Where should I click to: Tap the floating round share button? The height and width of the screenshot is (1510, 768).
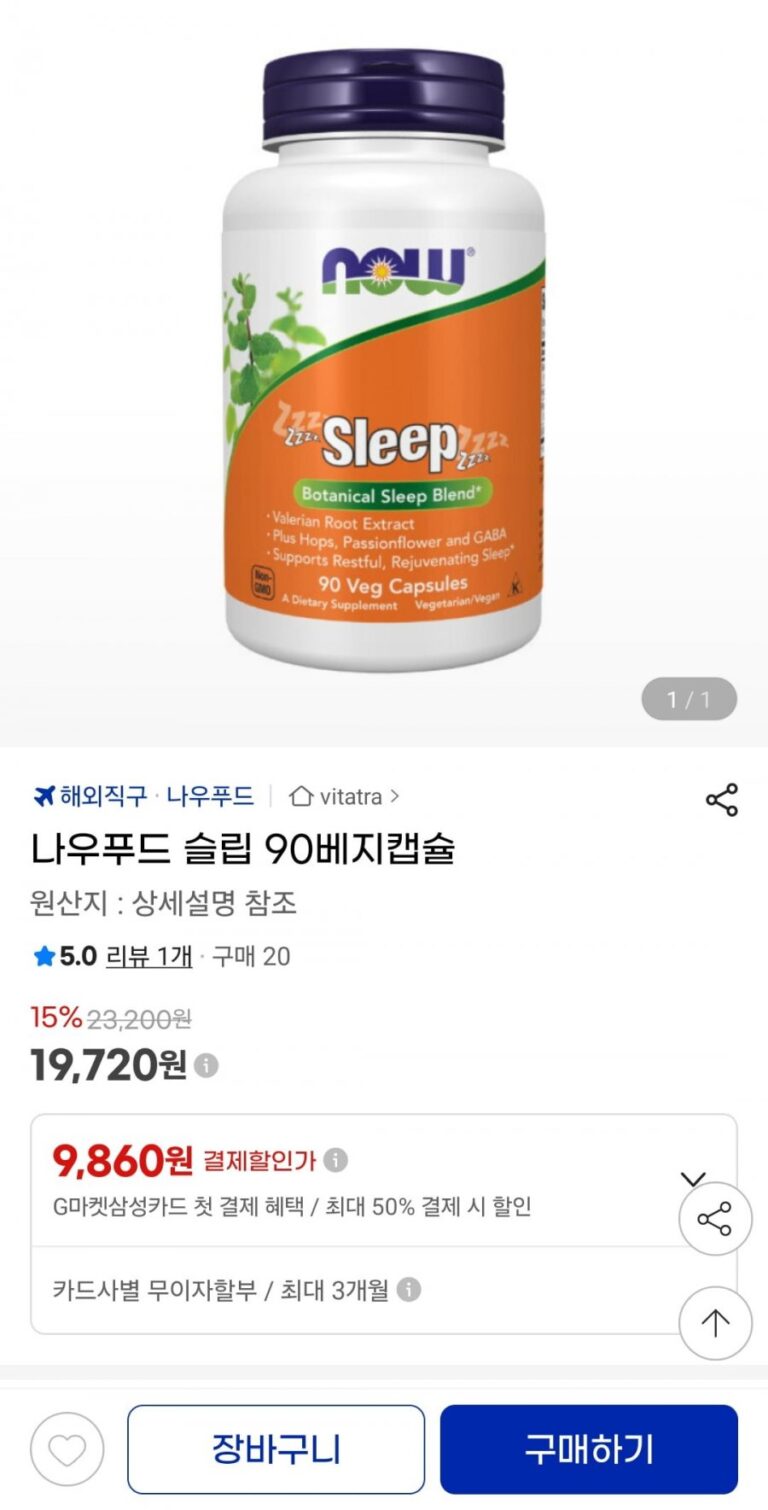pyautogui.click(x=714, y=1219)
